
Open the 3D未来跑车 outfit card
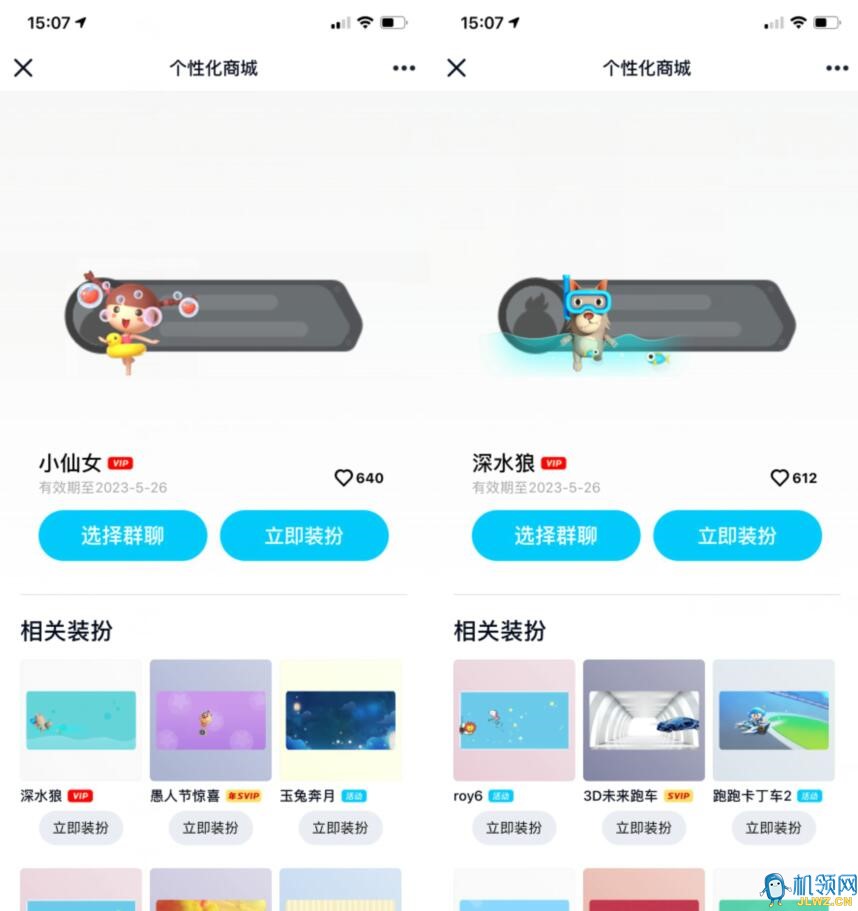tap(644, 720)
